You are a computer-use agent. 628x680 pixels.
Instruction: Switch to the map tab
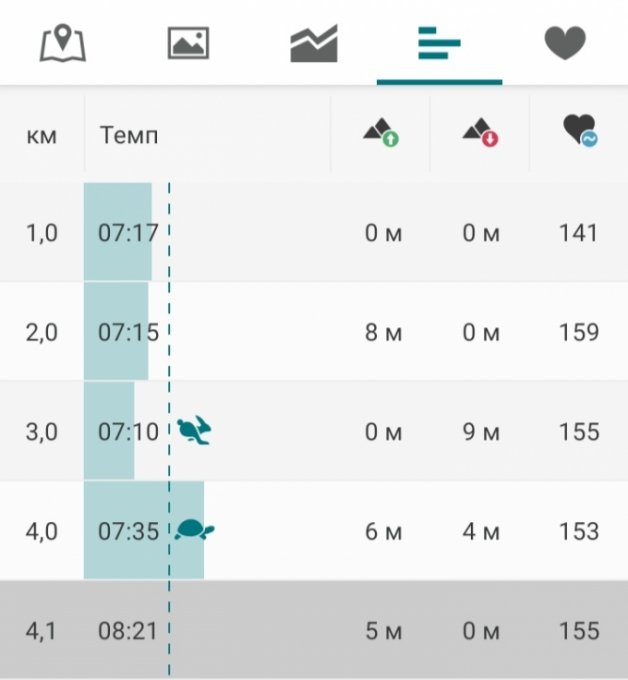coord(62,44)
